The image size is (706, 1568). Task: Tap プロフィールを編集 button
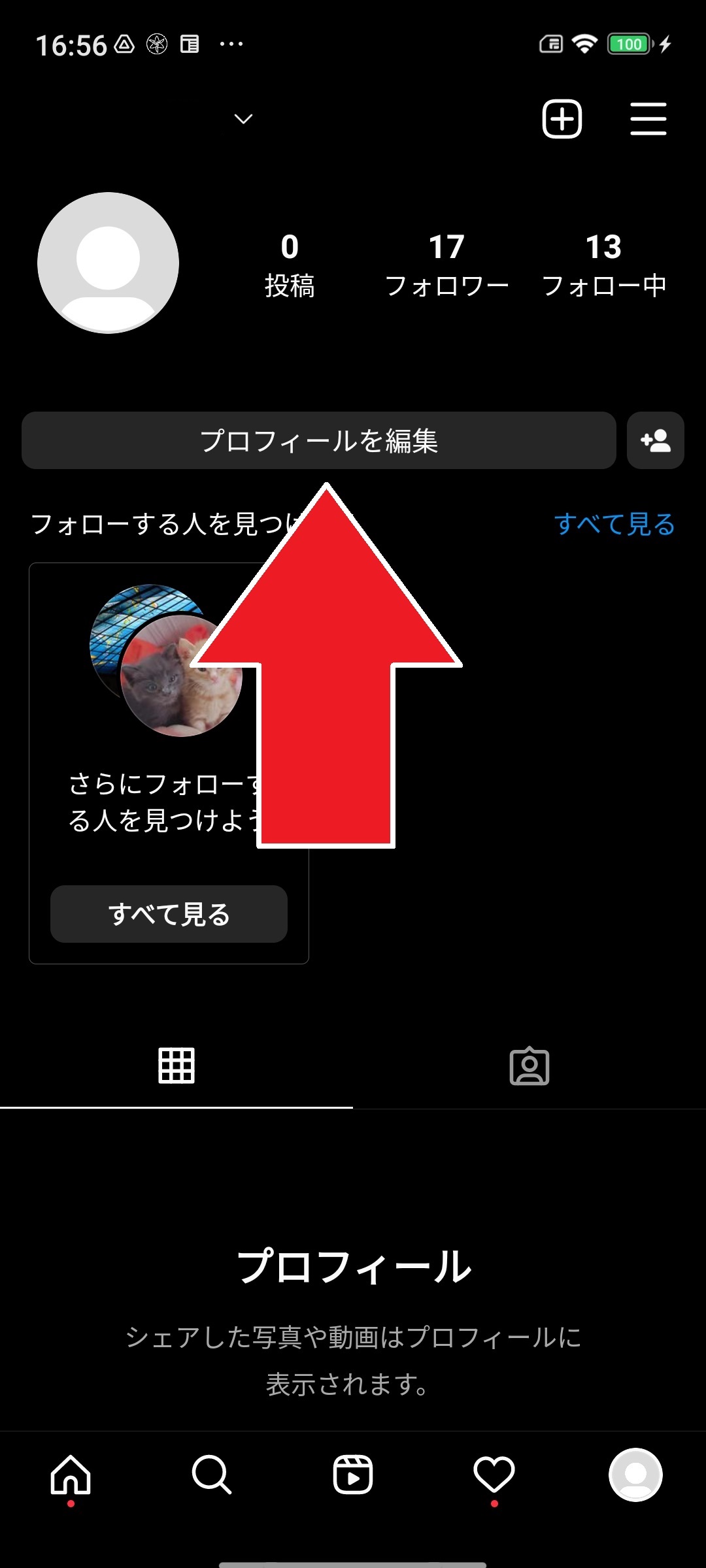pyautogui.click(x=318, y=440)
